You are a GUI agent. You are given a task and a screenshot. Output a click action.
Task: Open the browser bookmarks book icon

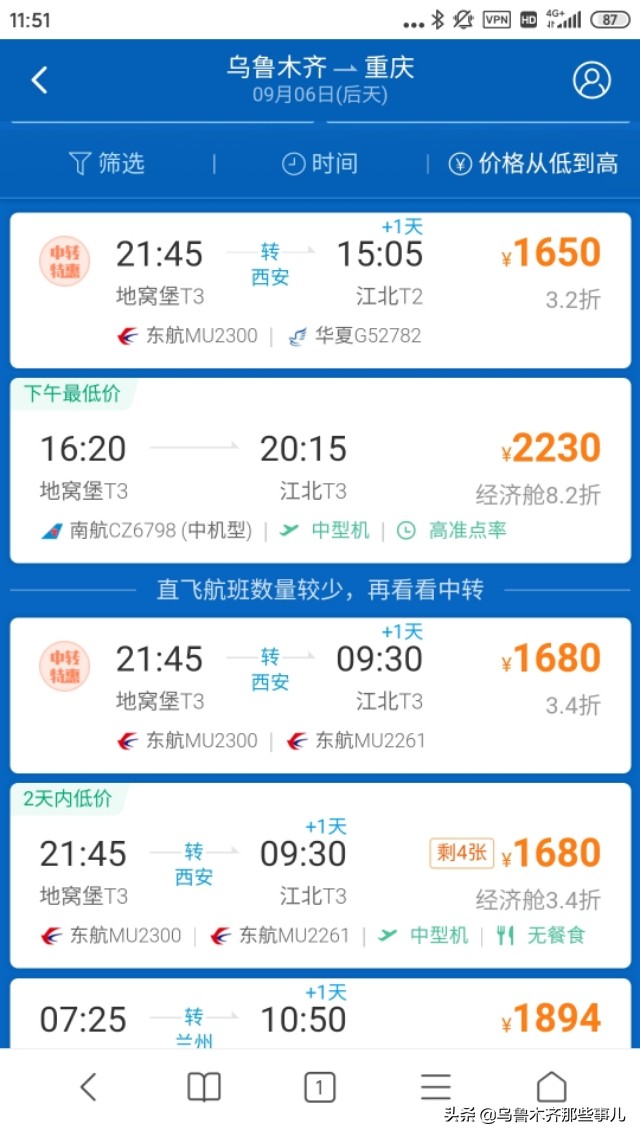[204, 1087]
